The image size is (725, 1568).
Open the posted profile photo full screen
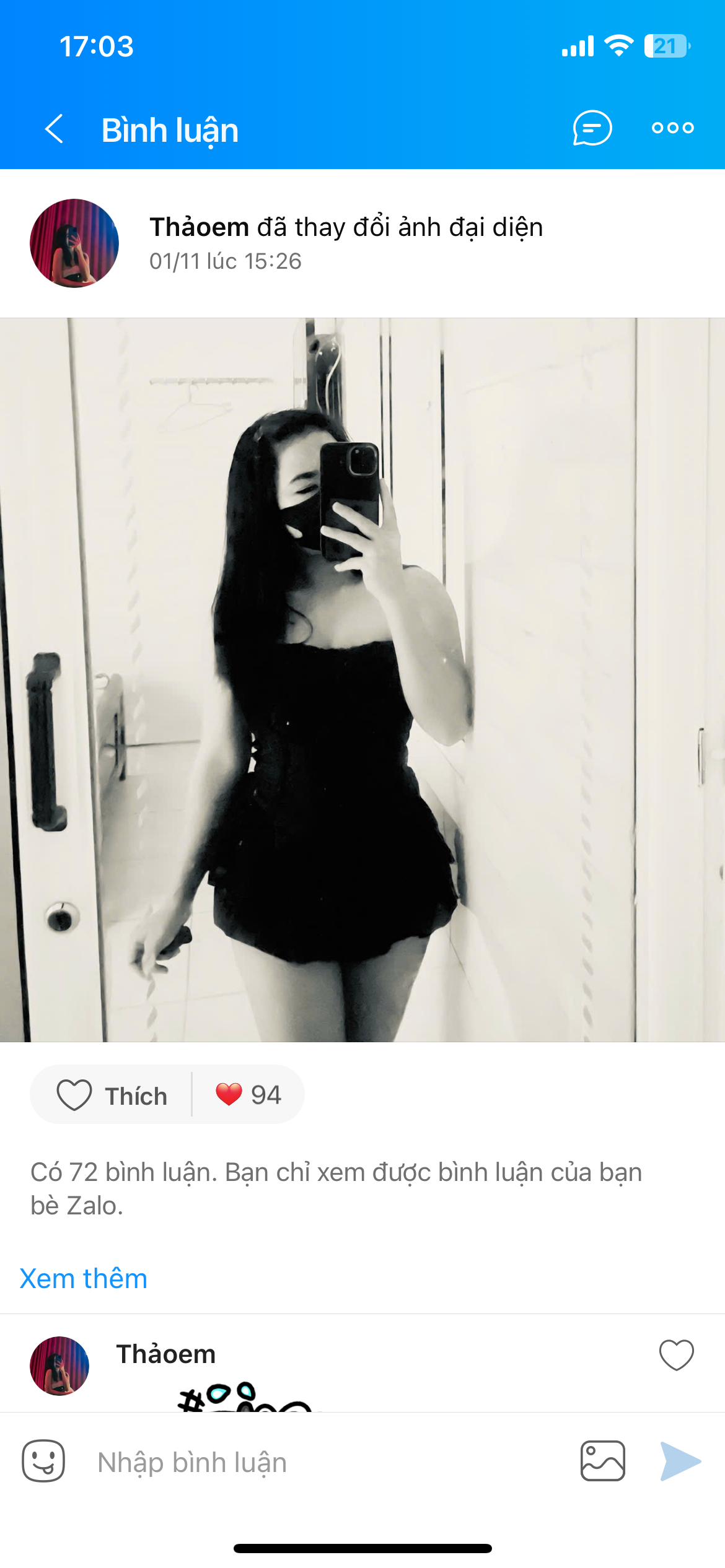tap(362, 679)
